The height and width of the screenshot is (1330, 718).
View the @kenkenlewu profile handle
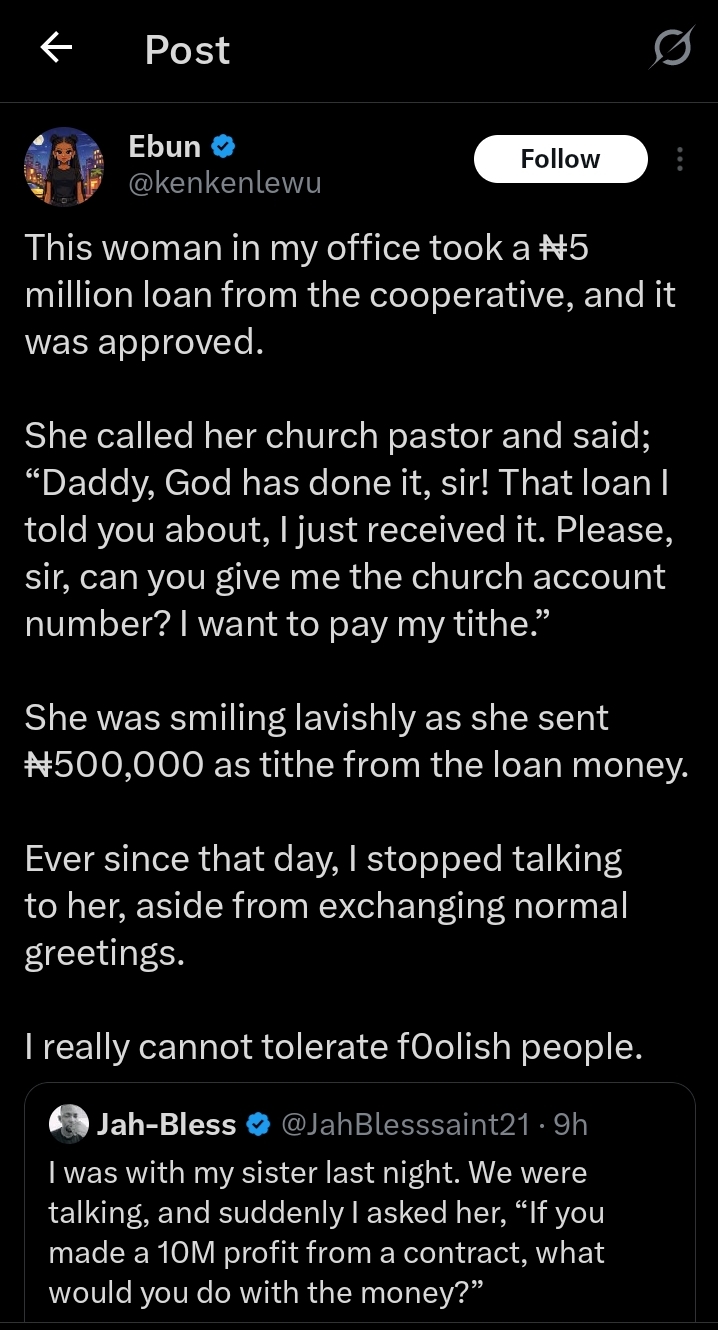coord(225,183)
